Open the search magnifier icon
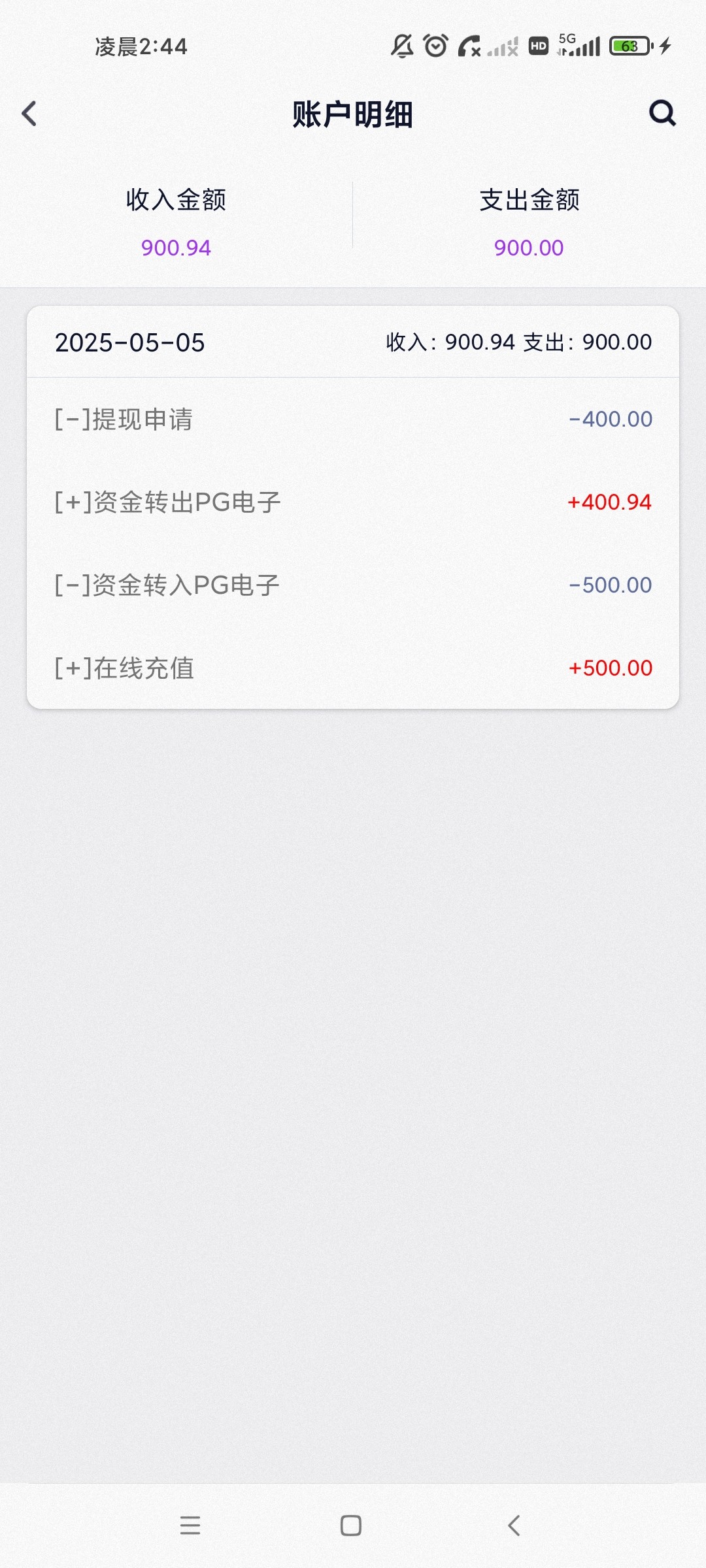The width and height of the screenshot is (706, 1568). coord(662,113)
